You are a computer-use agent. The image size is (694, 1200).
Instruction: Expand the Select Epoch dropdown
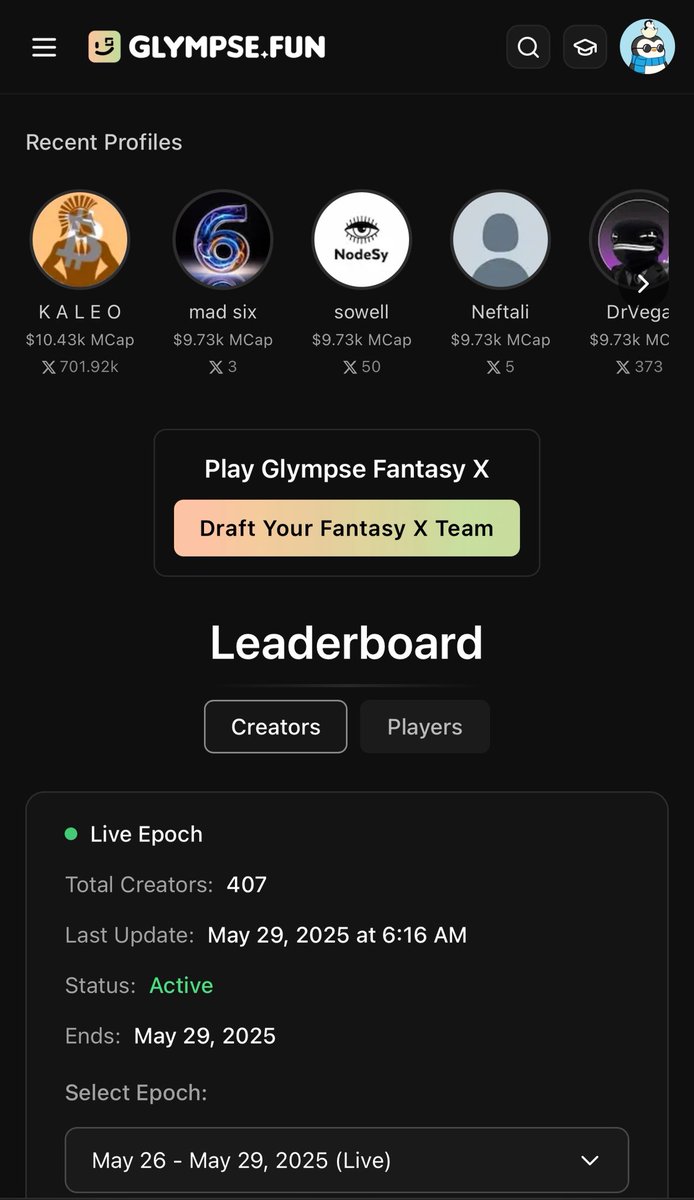coord(347,1160)
